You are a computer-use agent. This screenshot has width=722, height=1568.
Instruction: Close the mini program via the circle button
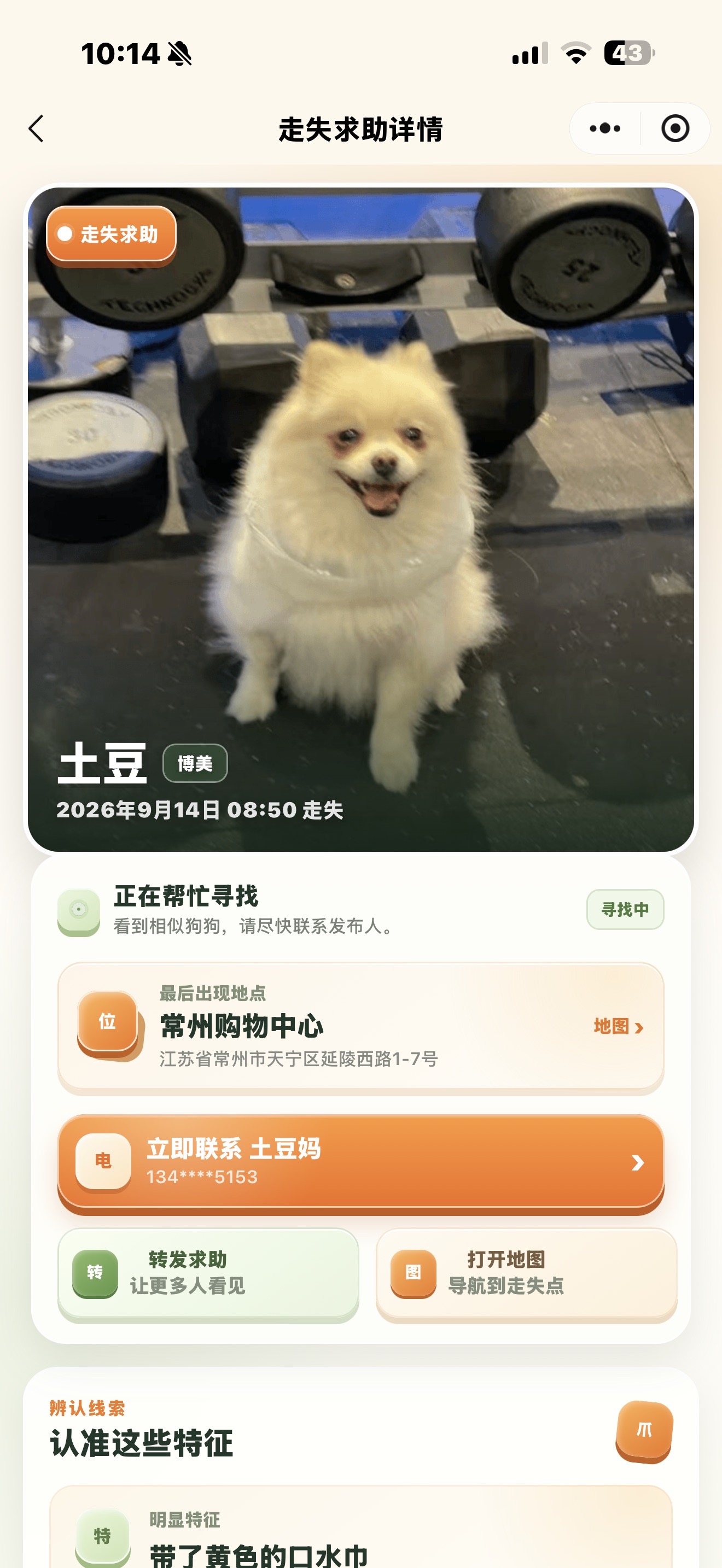coord(675,128)
